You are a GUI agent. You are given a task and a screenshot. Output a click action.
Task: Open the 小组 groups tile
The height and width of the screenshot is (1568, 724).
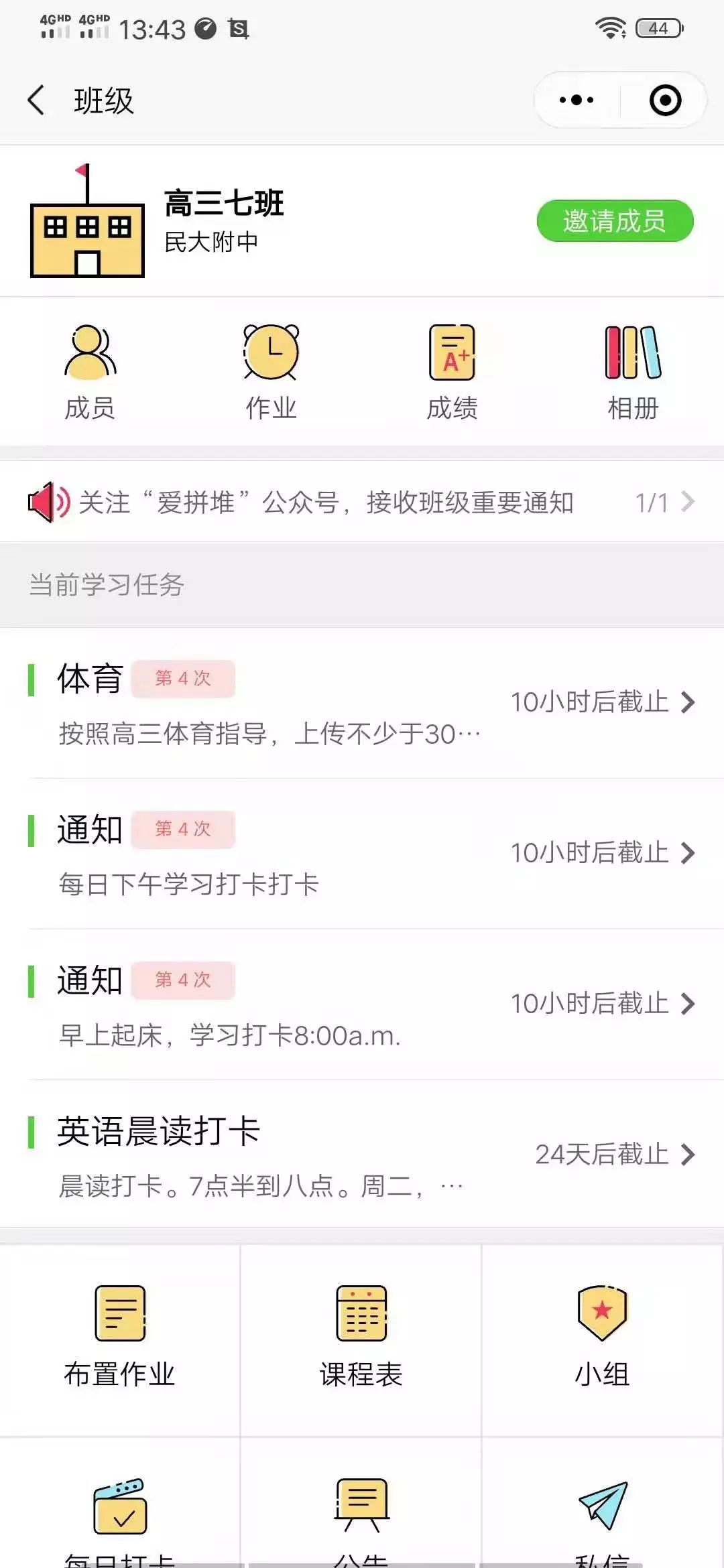pos(602,1337)
